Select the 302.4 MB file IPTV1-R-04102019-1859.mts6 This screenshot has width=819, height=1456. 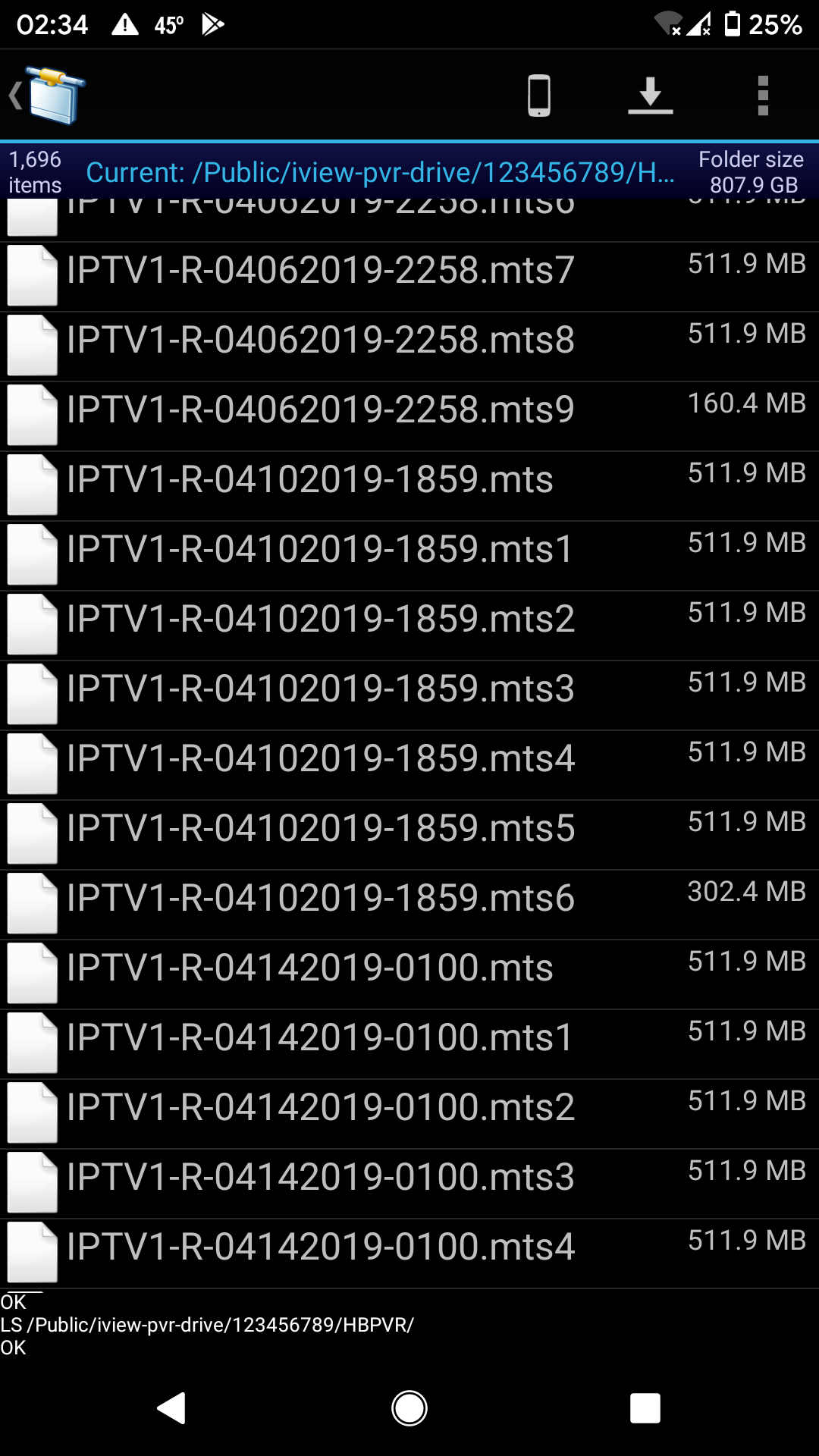coord(321,899)
